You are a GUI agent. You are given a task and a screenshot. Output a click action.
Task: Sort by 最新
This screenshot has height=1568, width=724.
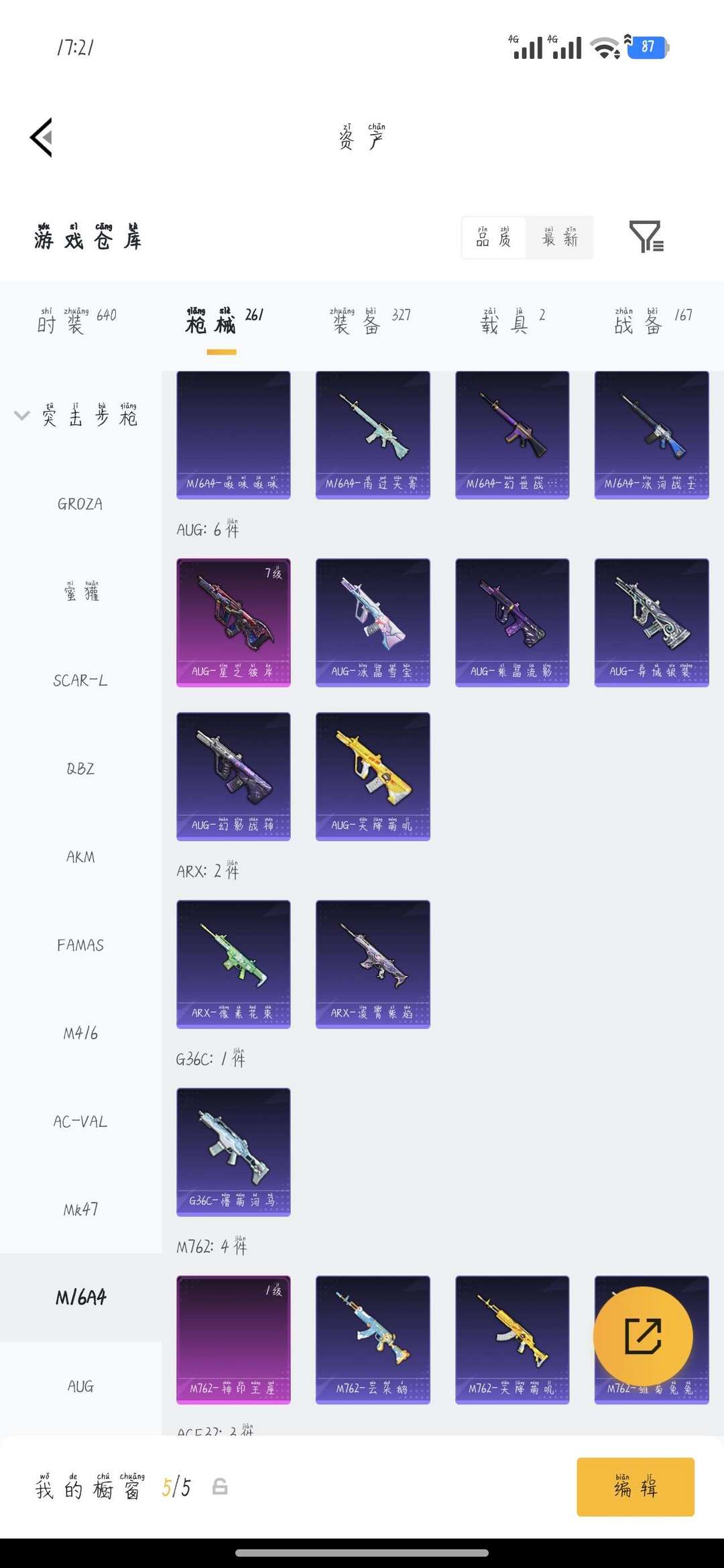(x=560, y=237)
